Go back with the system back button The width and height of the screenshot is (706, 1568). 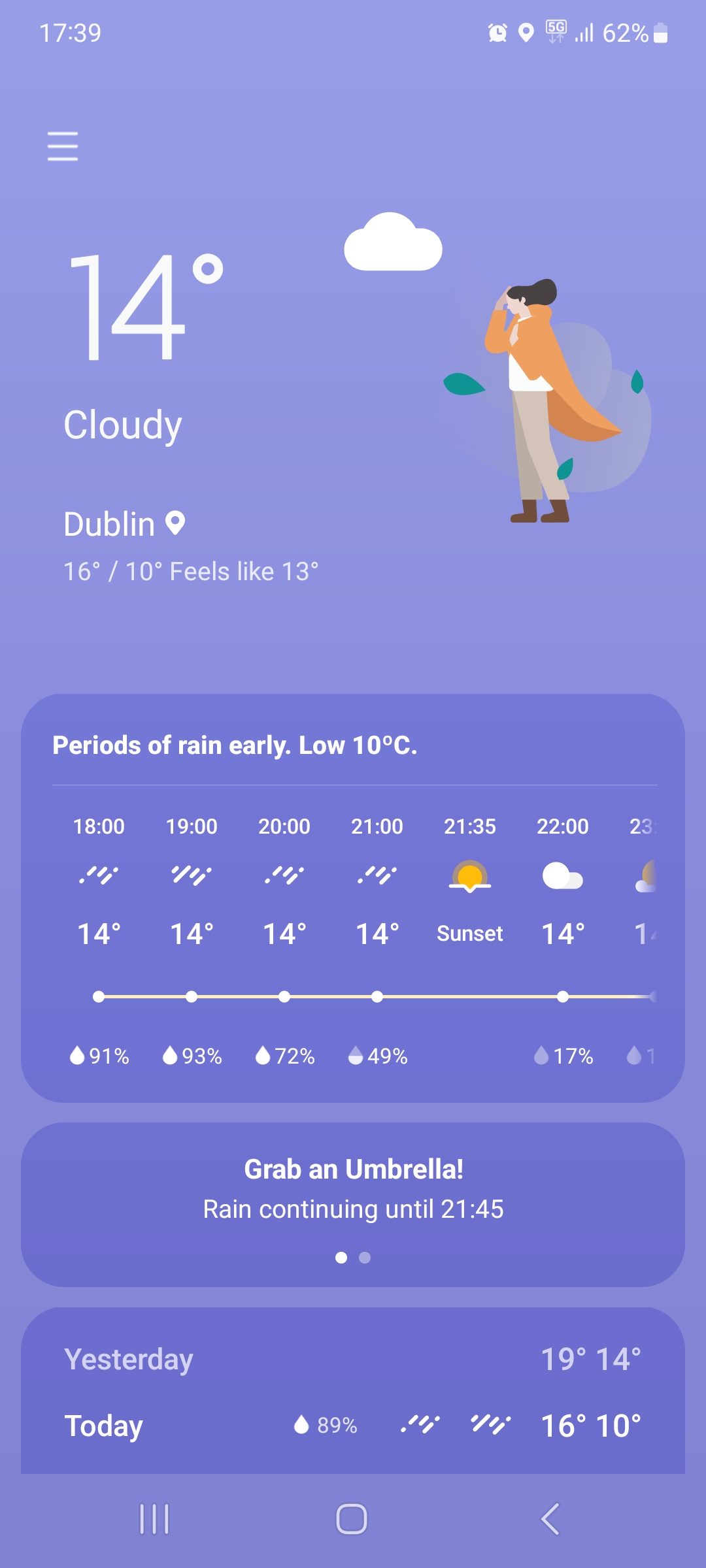pyautogui.click(x=550, y=1519)
